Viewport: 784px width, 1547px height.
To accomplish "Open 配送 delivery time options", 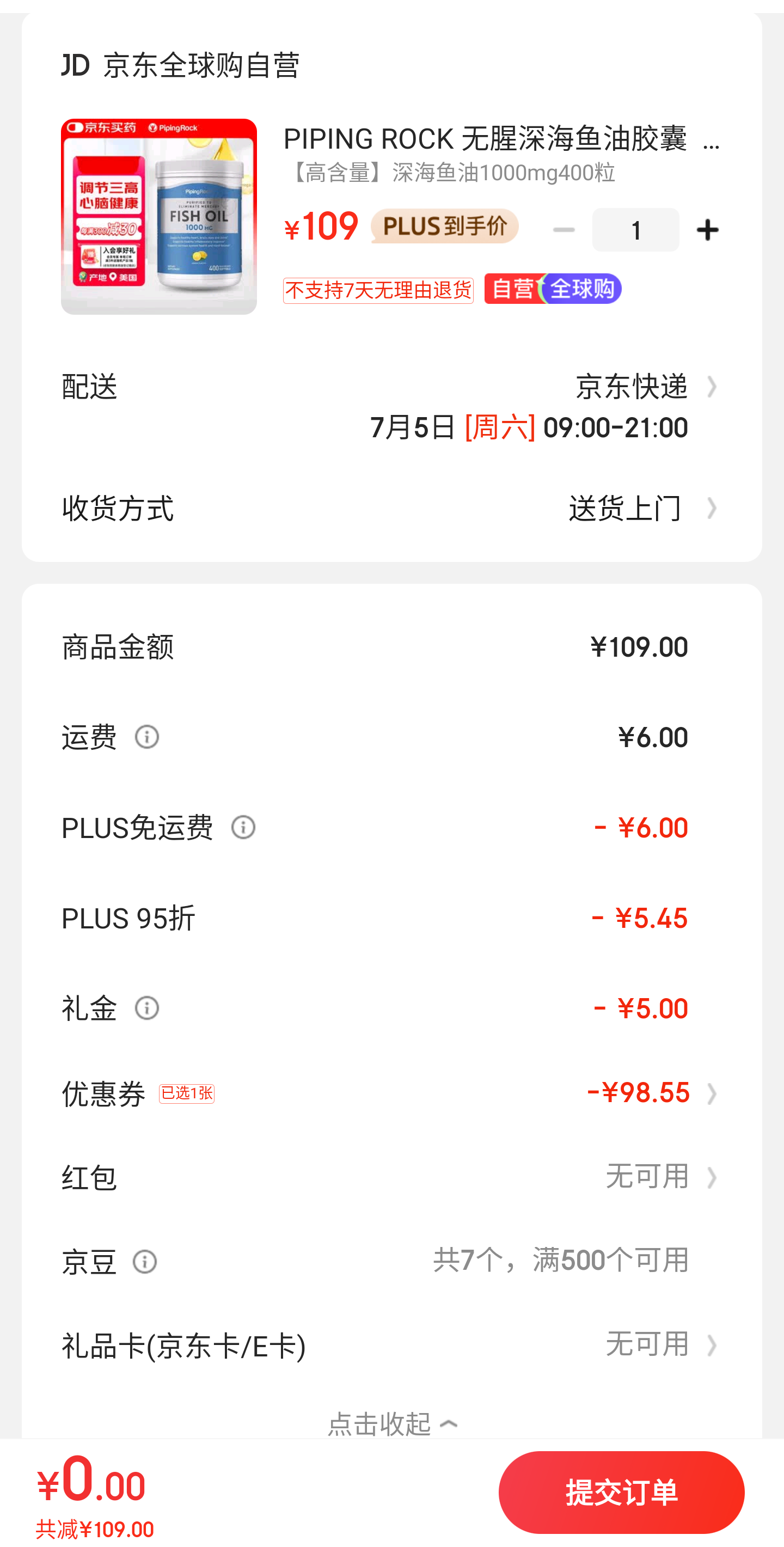I will pyautogui.click(x=391, y=407).
